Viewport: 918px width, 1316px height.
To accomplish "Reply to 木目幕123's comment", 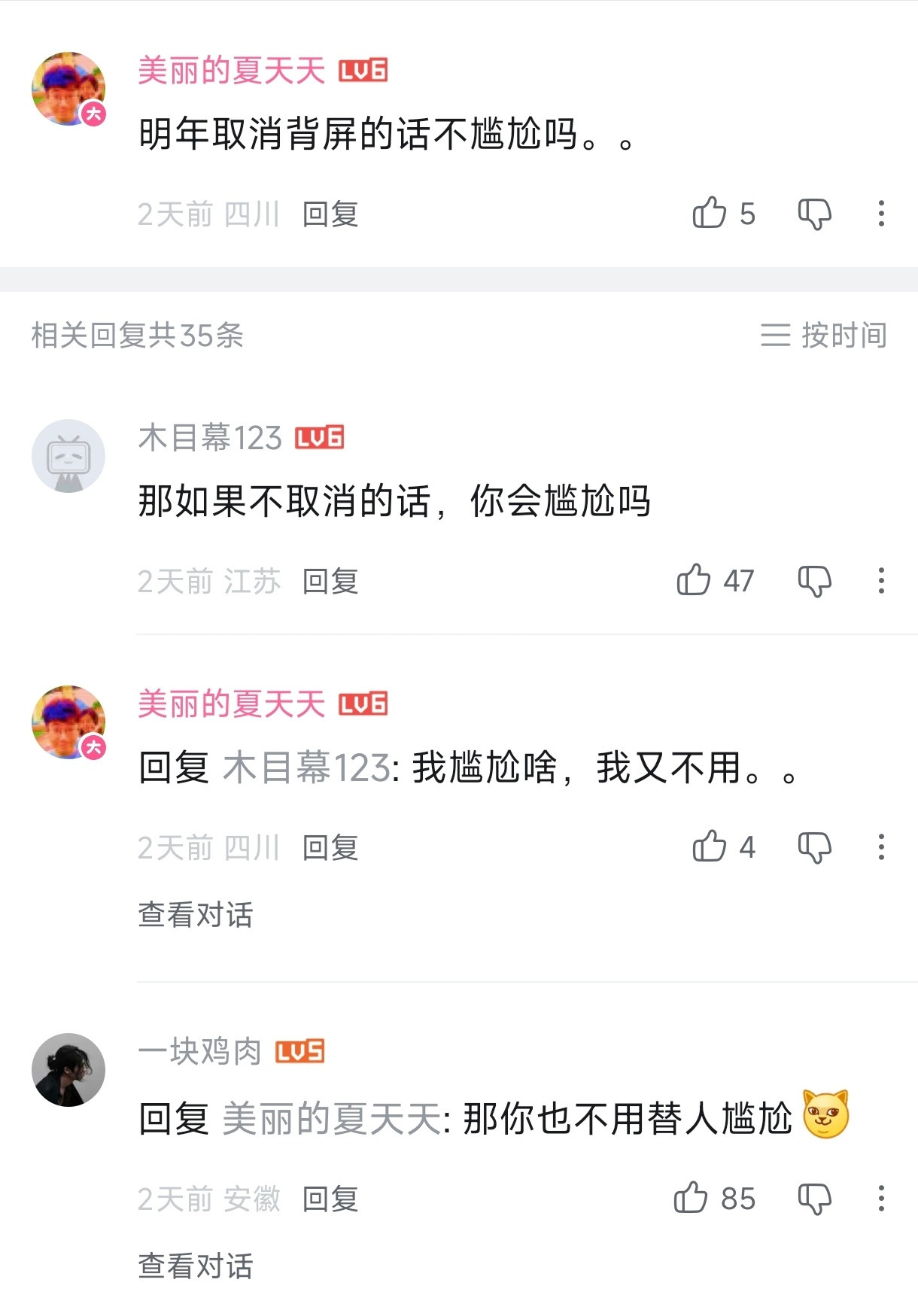I will coord(330,581).
